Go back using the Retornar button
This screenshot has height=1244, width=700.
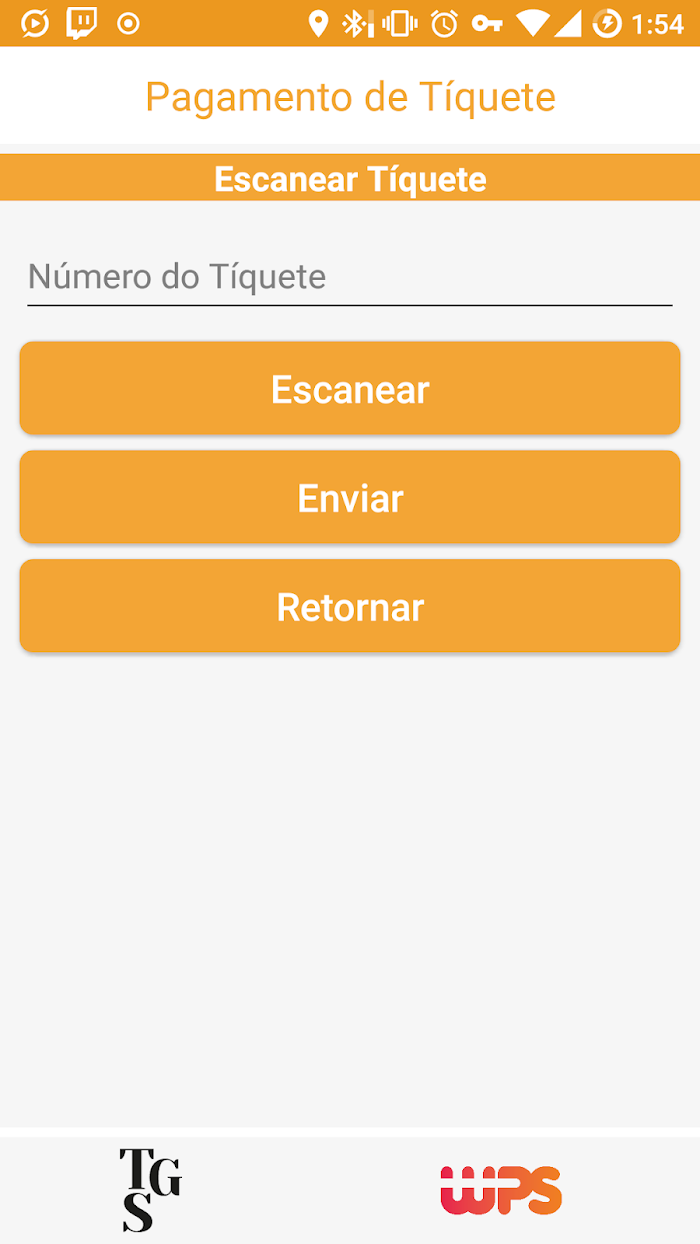click(350, 606)
